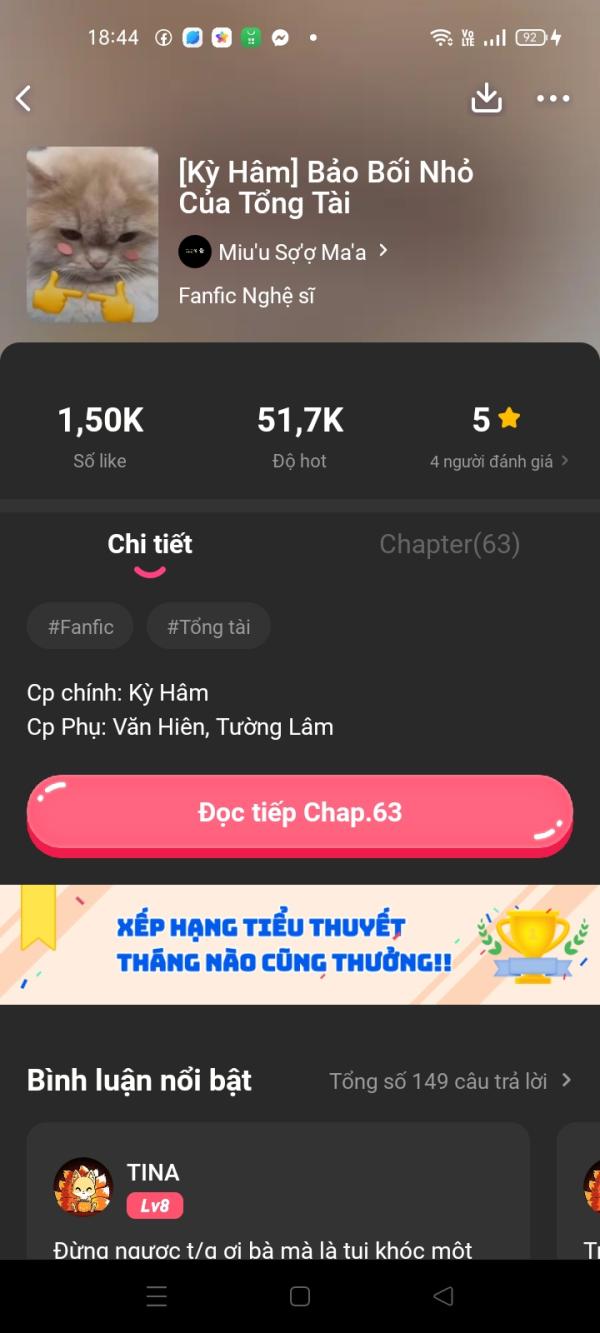
Task: Open the novel ranking reward banner
Action: 300,944
